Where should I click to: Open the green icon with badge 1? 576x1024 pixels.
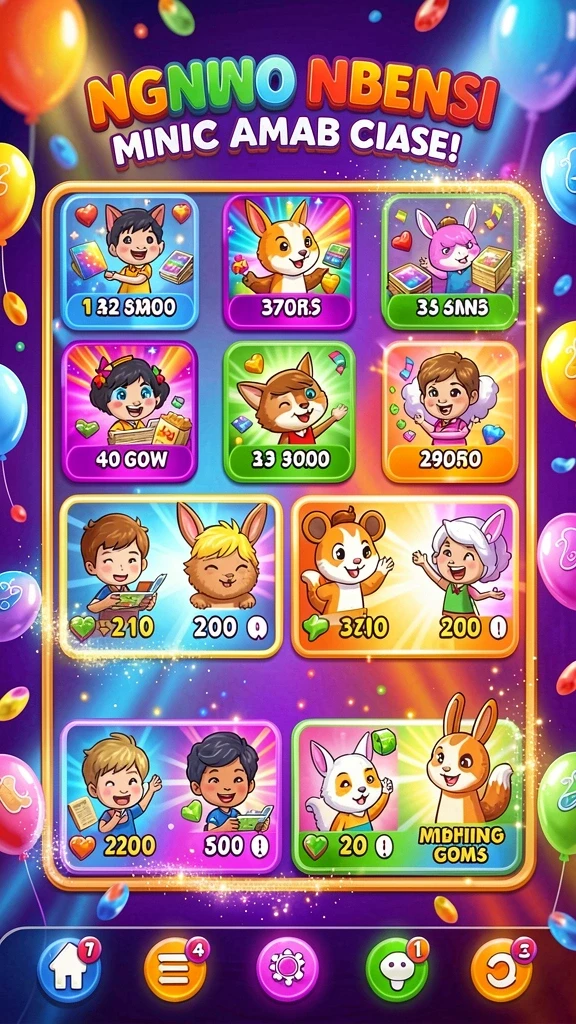click(x=396, y=968)
